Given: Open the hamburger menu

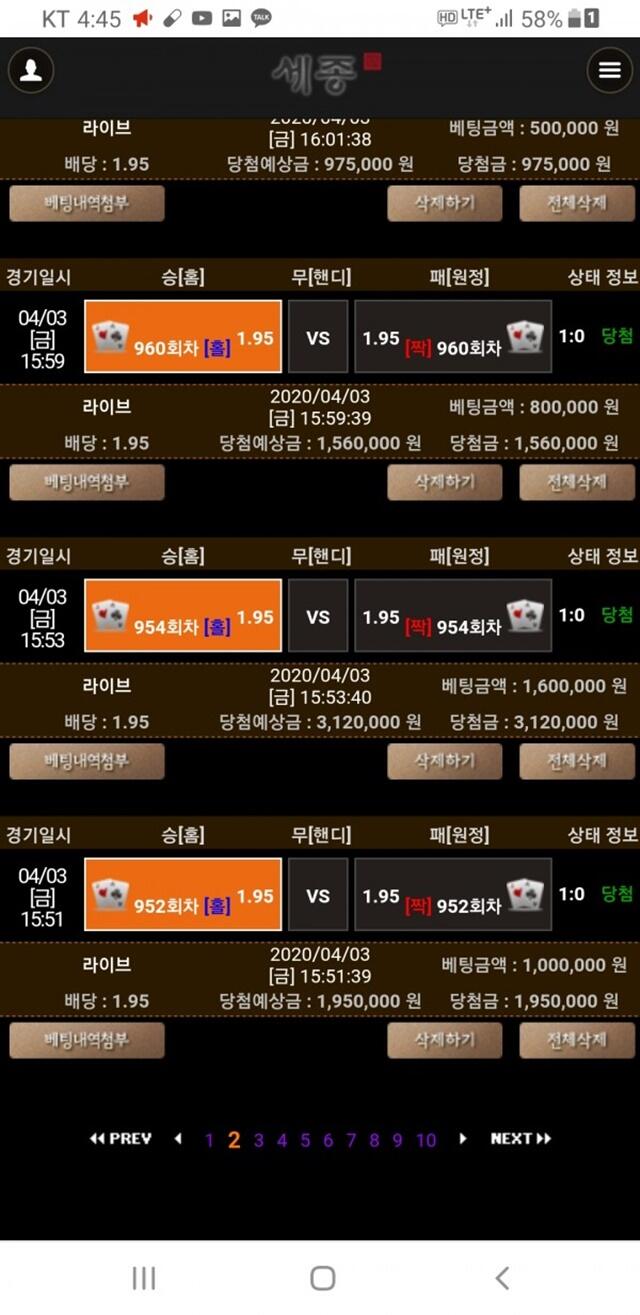Looking at the screenshot, I should 609,70.
